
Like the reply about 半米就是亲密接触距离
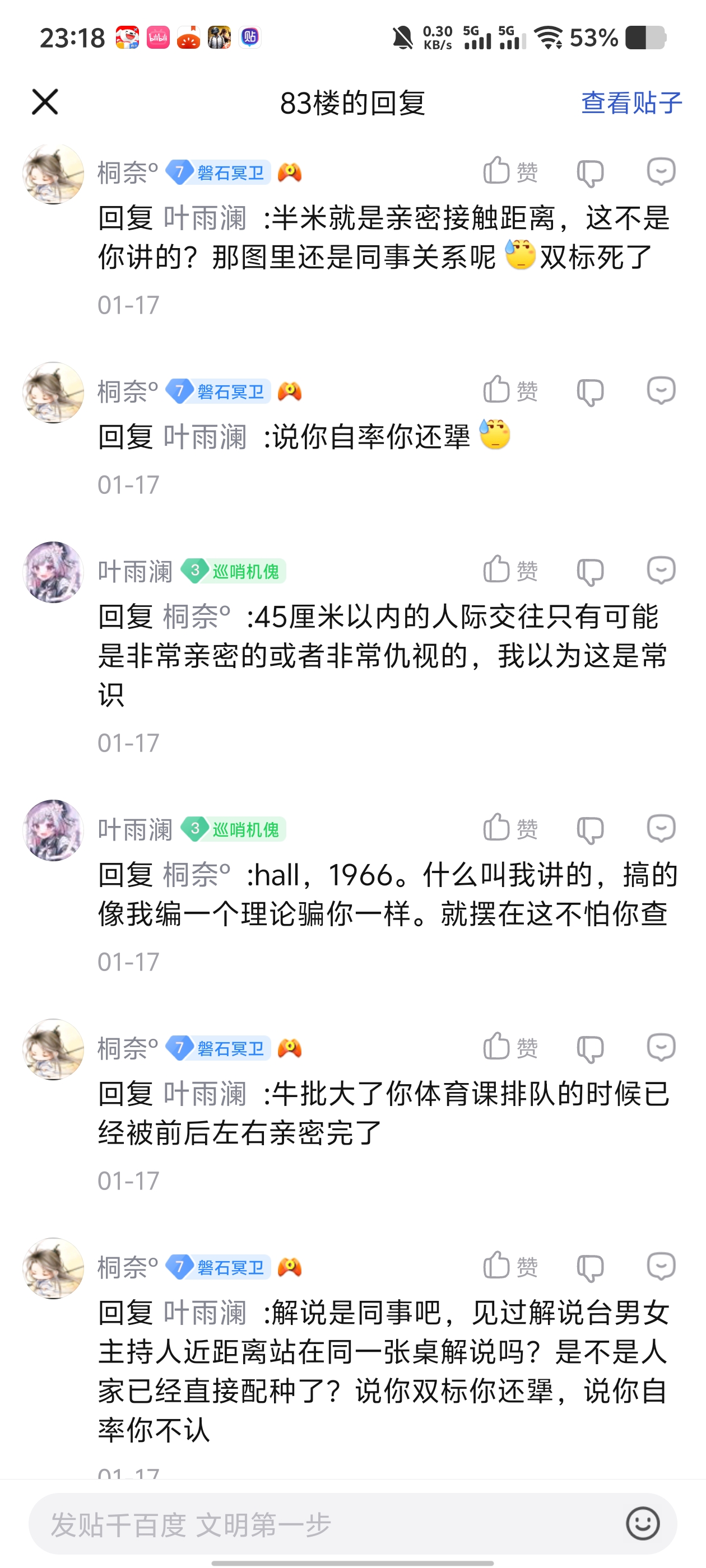click(510, 172)
